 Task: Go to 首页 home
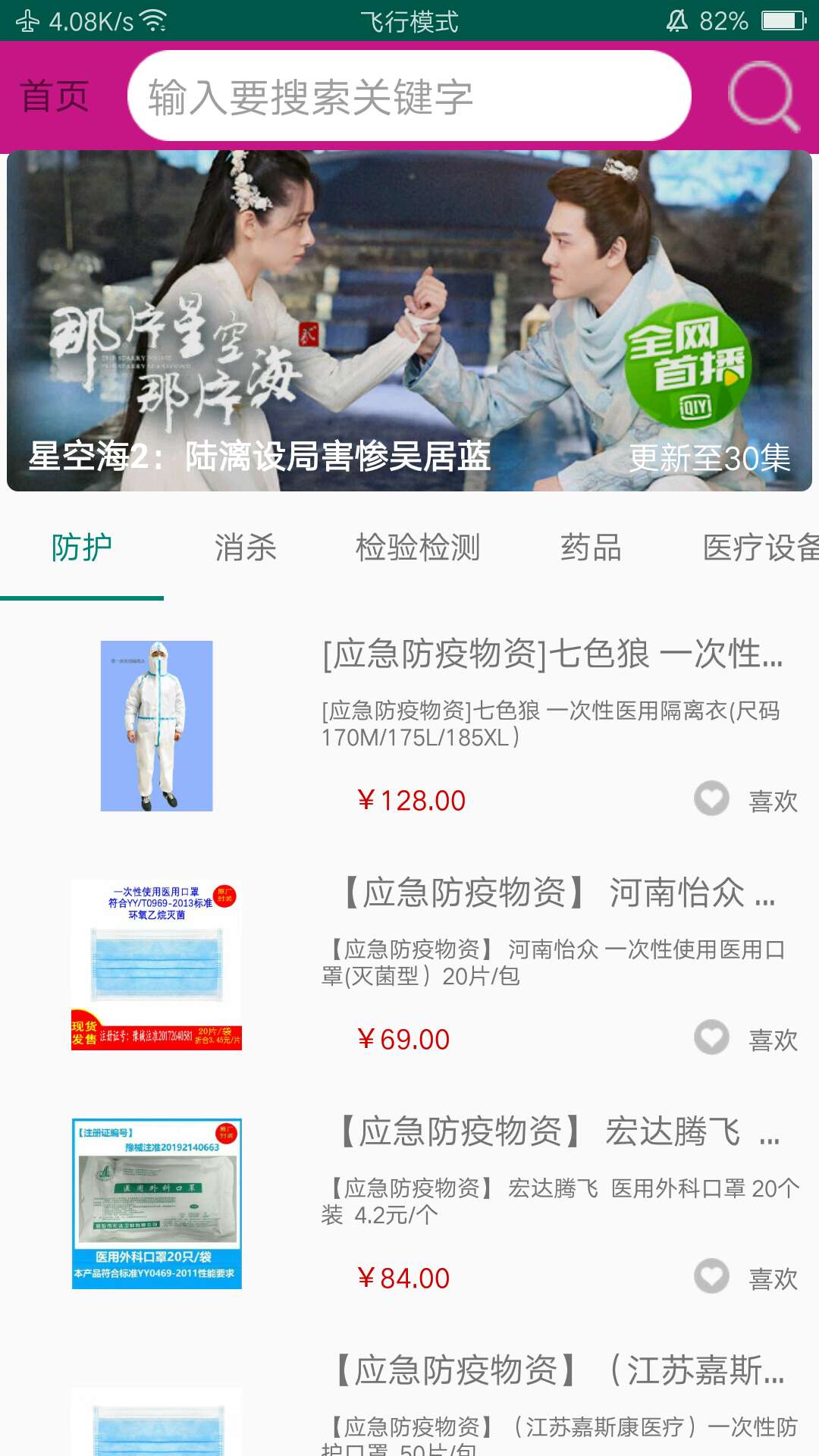(x=55, y=96)
